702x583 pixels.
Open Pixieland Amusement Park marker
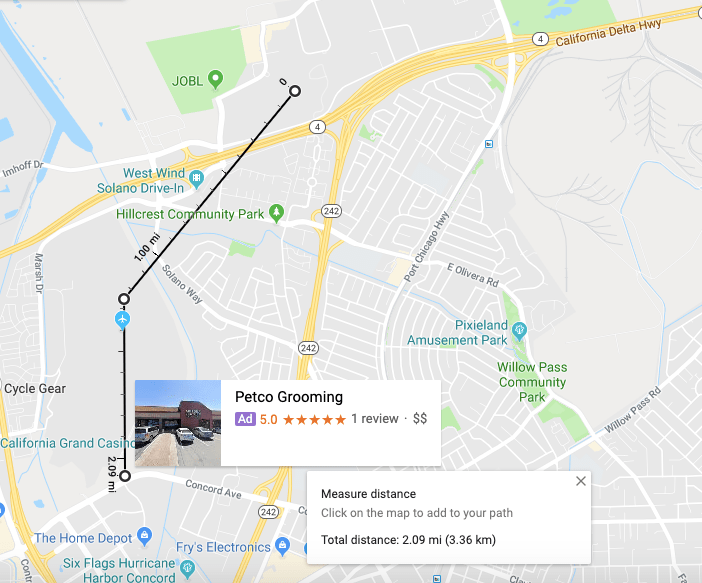pos(519,330)
